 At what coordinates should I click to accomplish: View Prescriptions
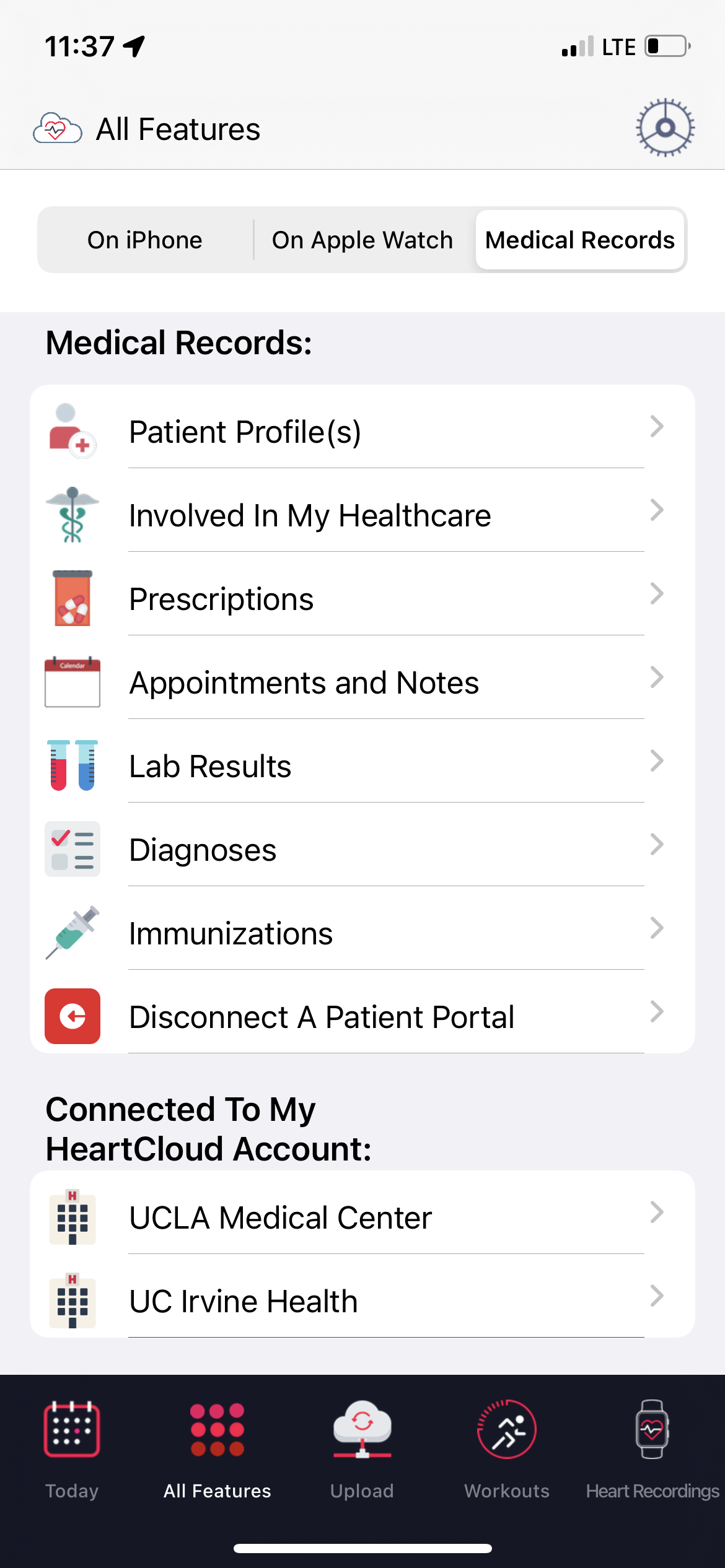(362, 594)
